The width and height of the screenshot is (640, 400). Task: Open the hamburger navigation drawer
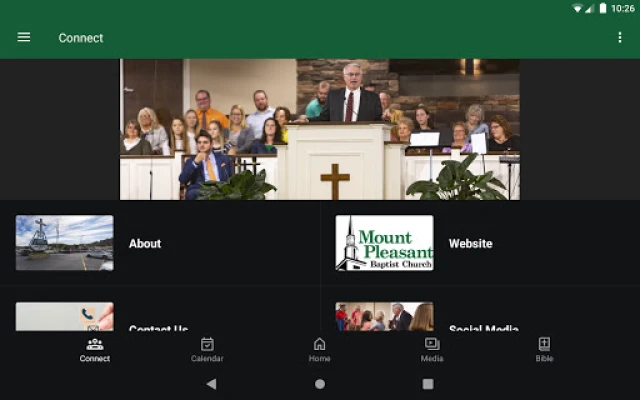(x=24, y=38)
